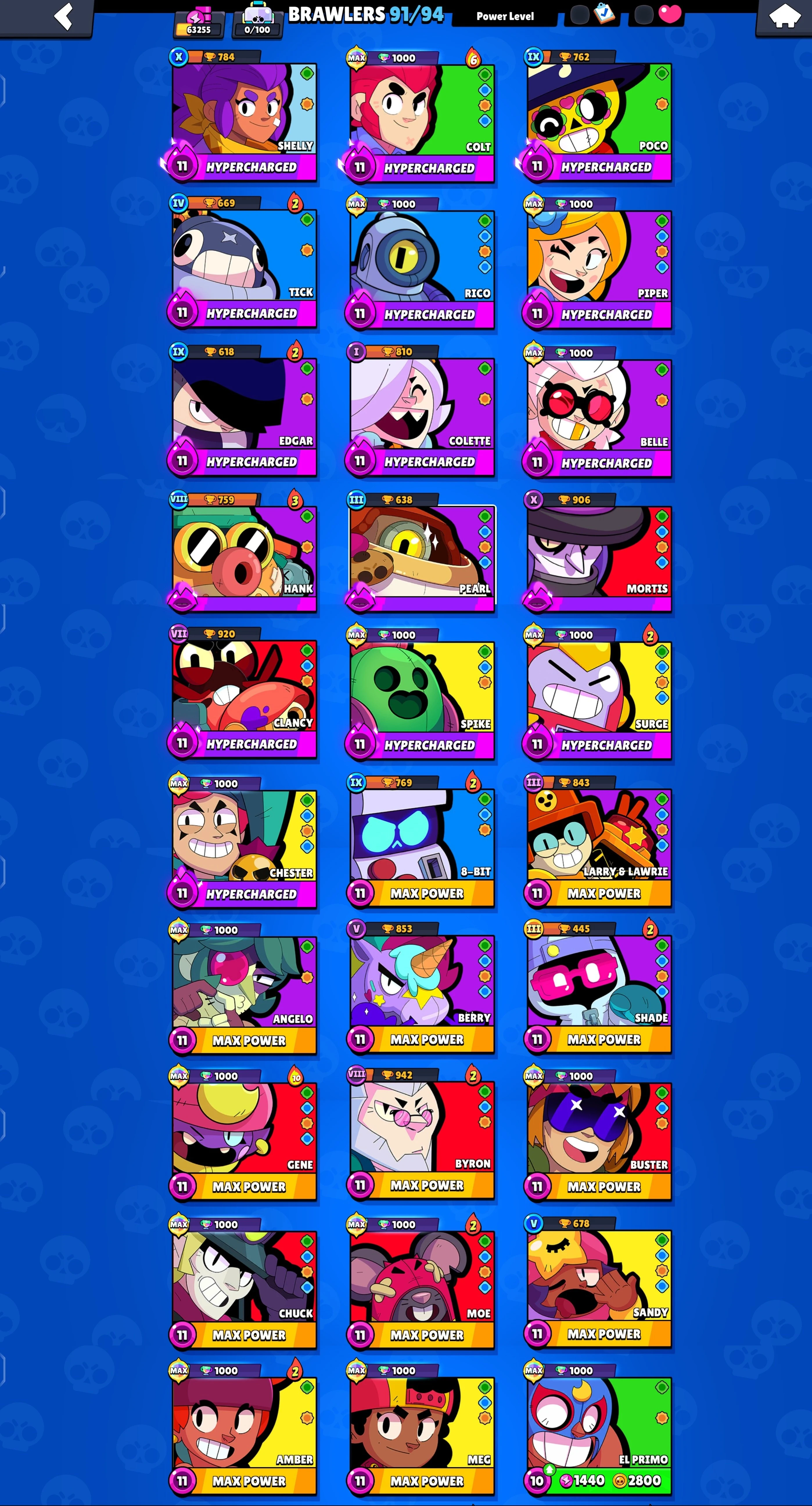Open the Power Level sort dropdown

pos(504,16)
